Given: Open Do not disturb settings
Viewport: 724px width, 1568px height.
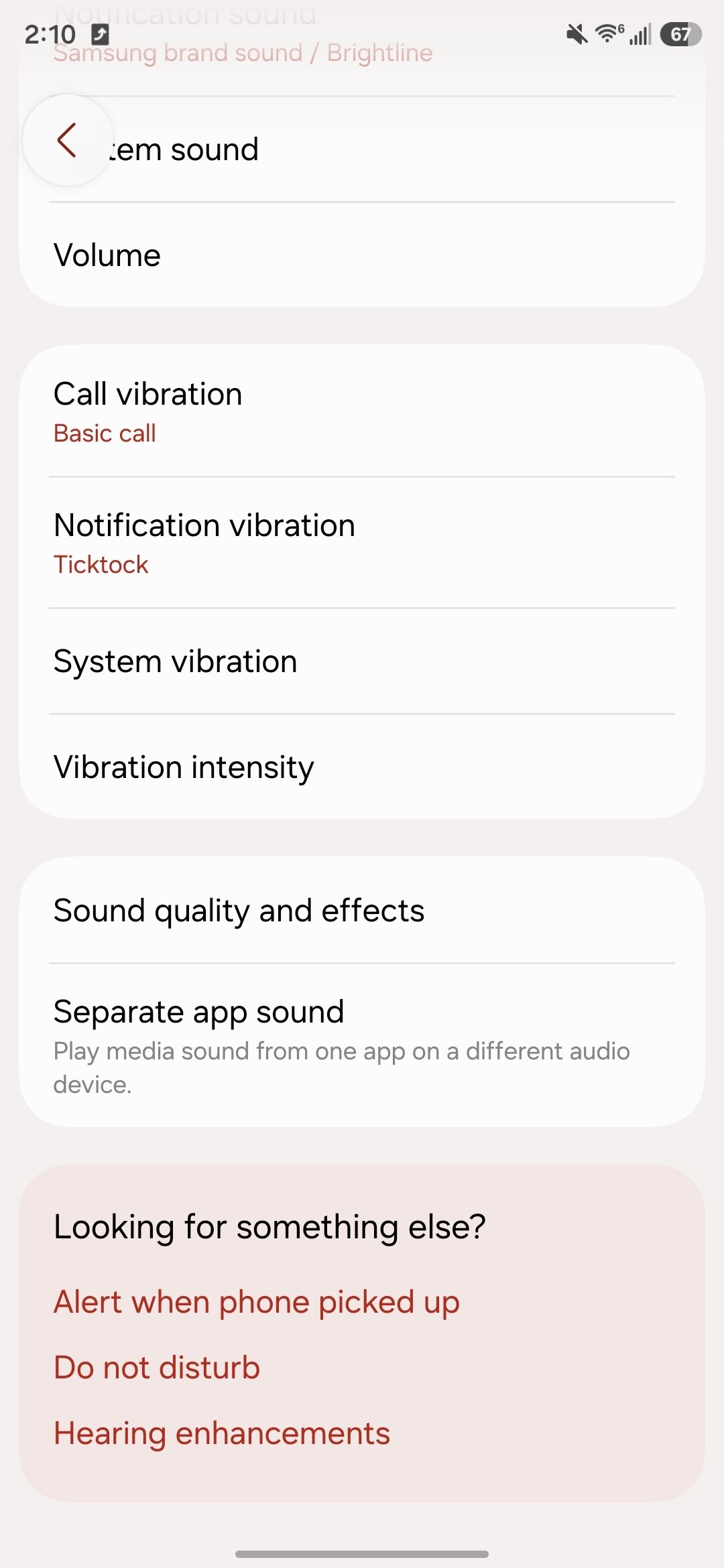Looking at the screenshot, I should (x=156, y=1367).
